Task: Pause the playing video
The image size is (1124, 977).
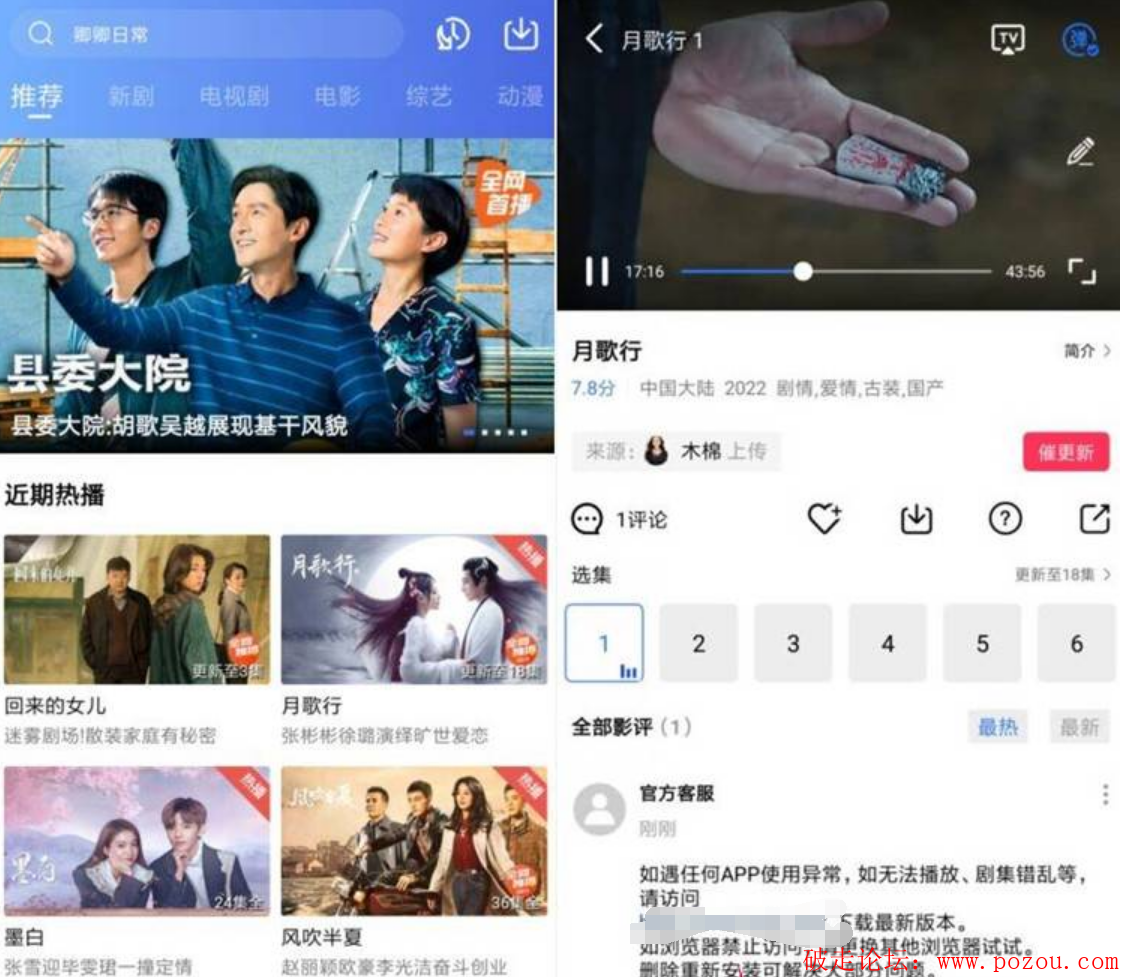Action: (x=597, y=271)
